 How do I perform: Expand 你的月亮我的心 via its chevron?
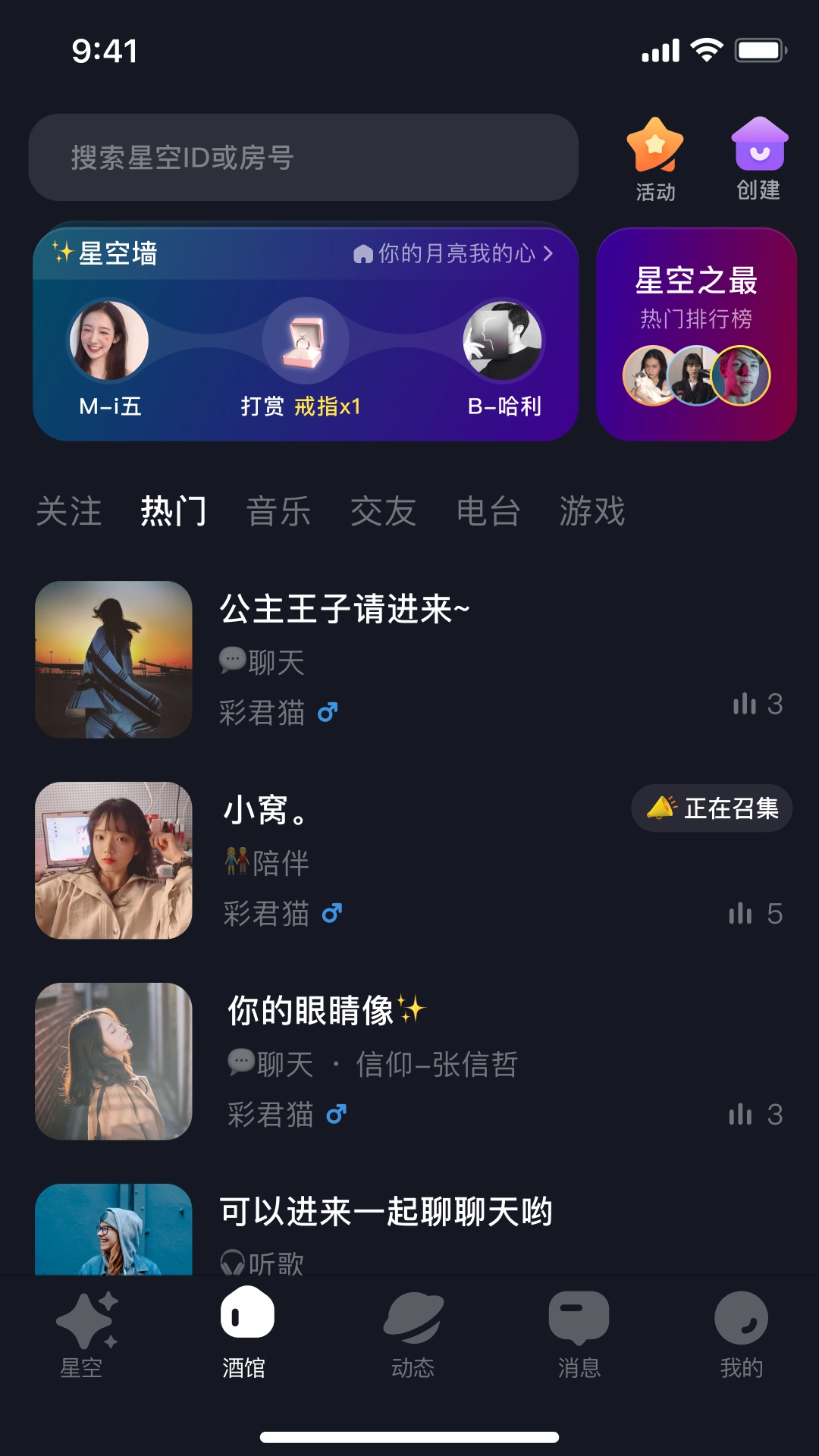click(549, 255)
